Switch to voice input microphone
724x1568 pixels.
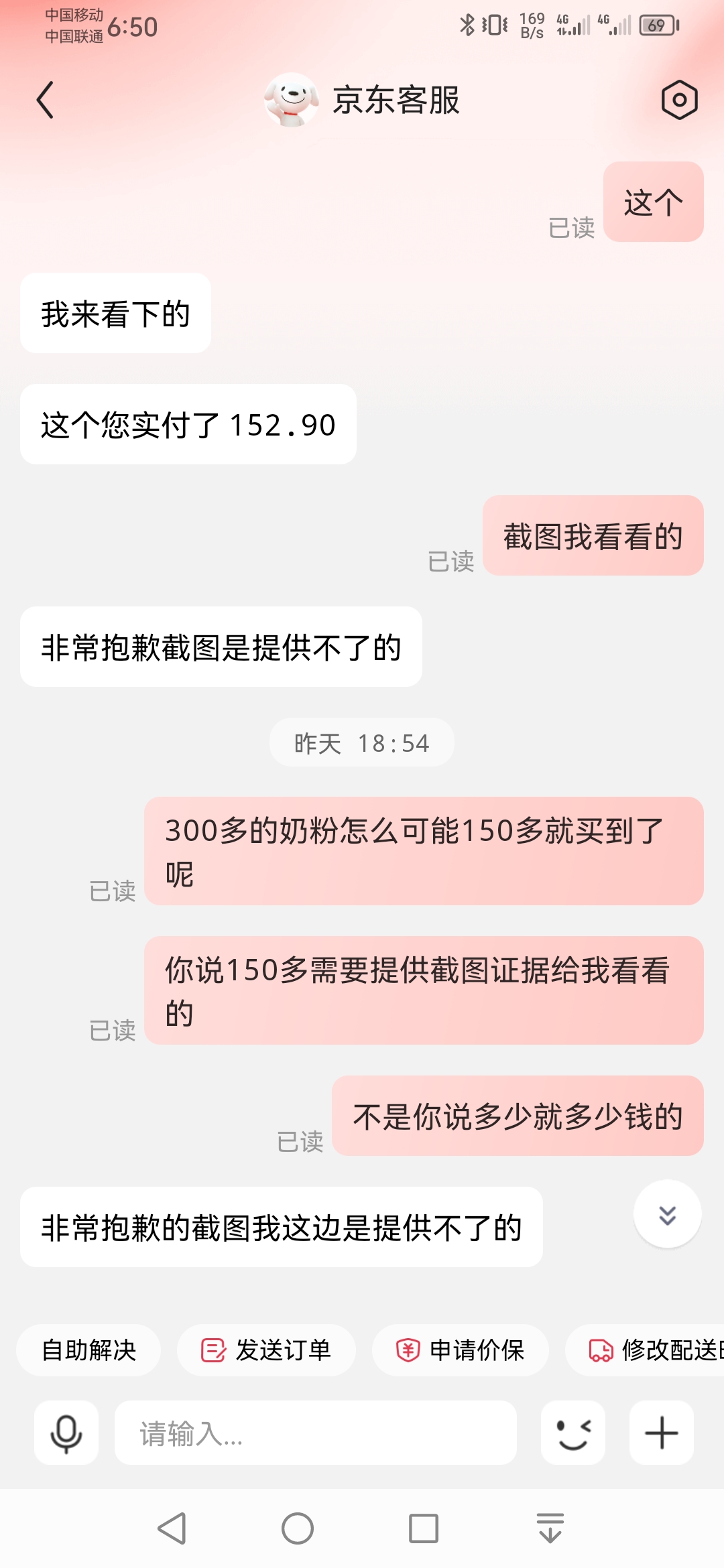point(66,1433)
